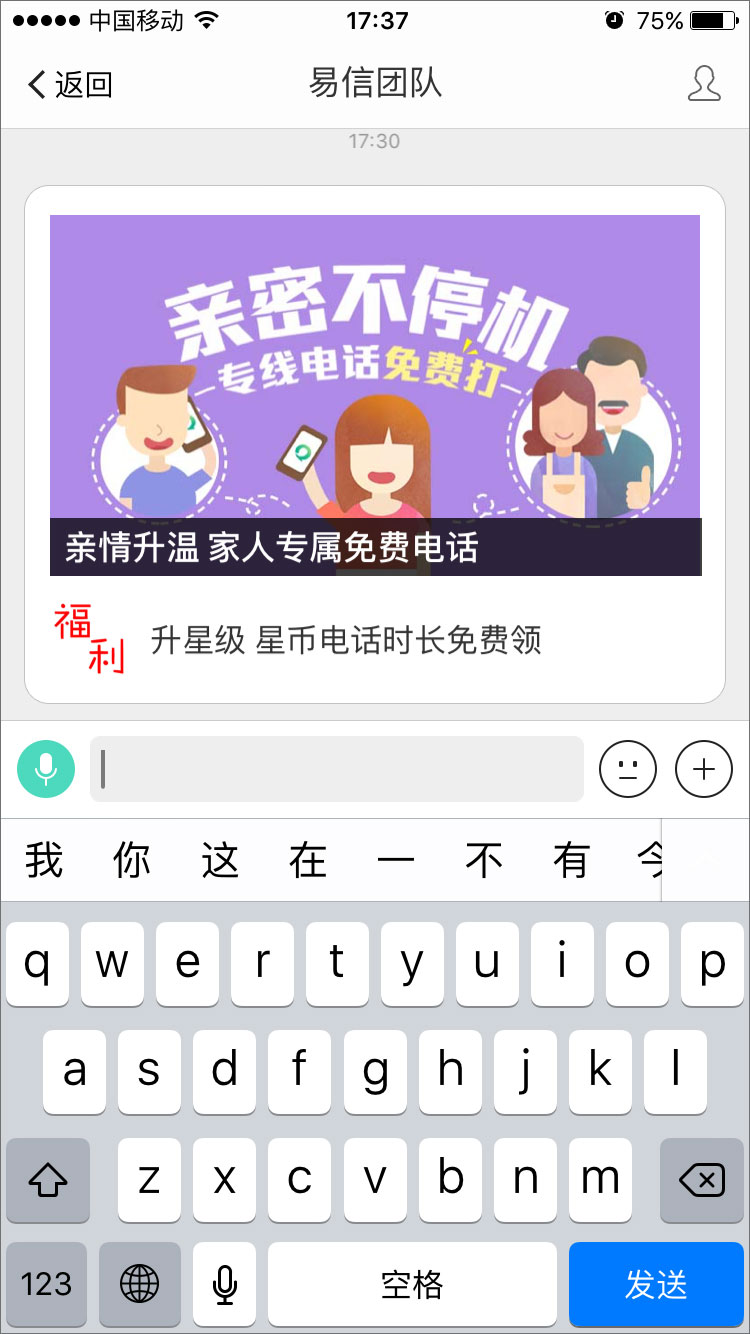Go back via 返回
The height and width of the screenshot is (1334, 750).
pos(70,85)
